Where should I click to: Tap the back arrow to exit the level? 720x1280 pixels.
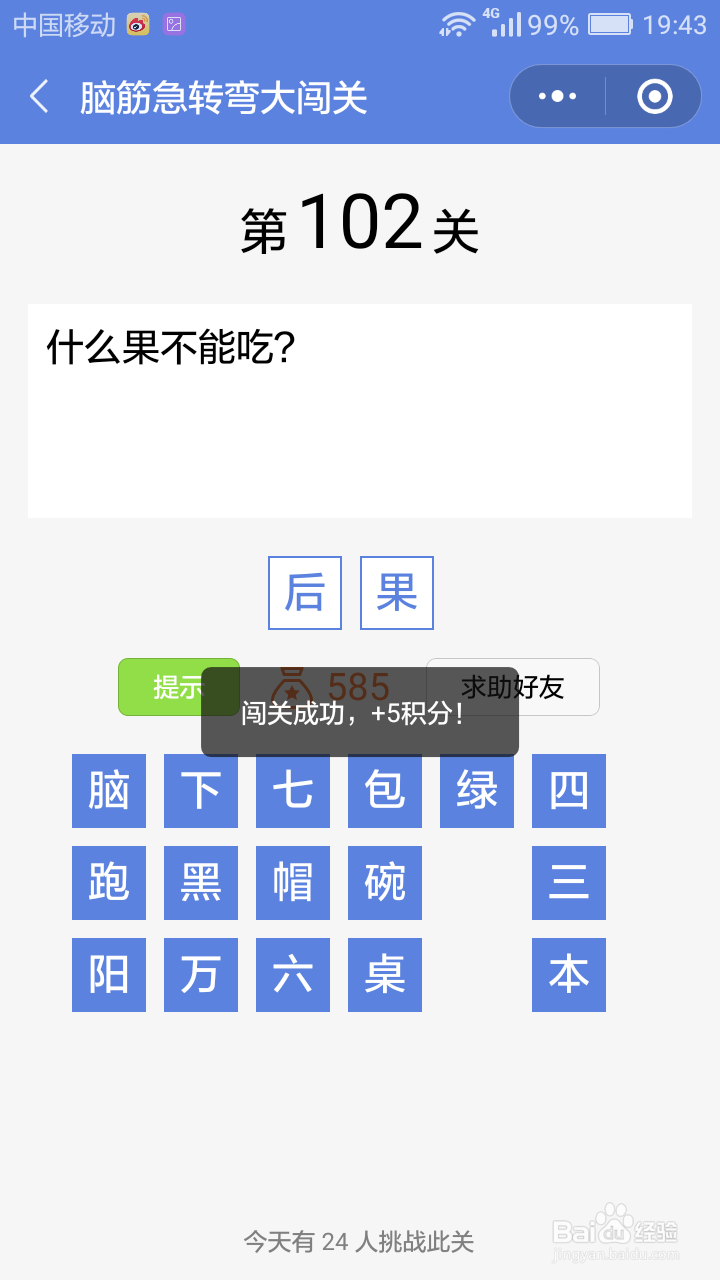tap(38, 95)
